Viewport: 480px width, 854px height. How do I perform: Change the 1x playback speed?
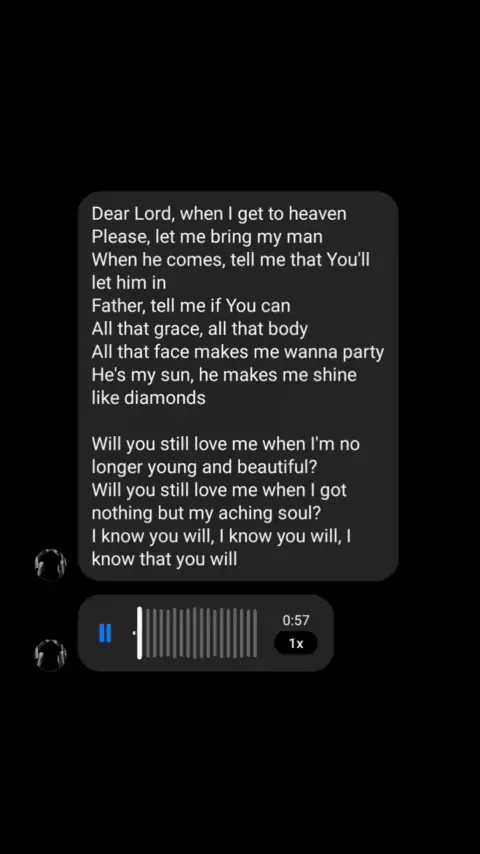(x=296, y=643)
